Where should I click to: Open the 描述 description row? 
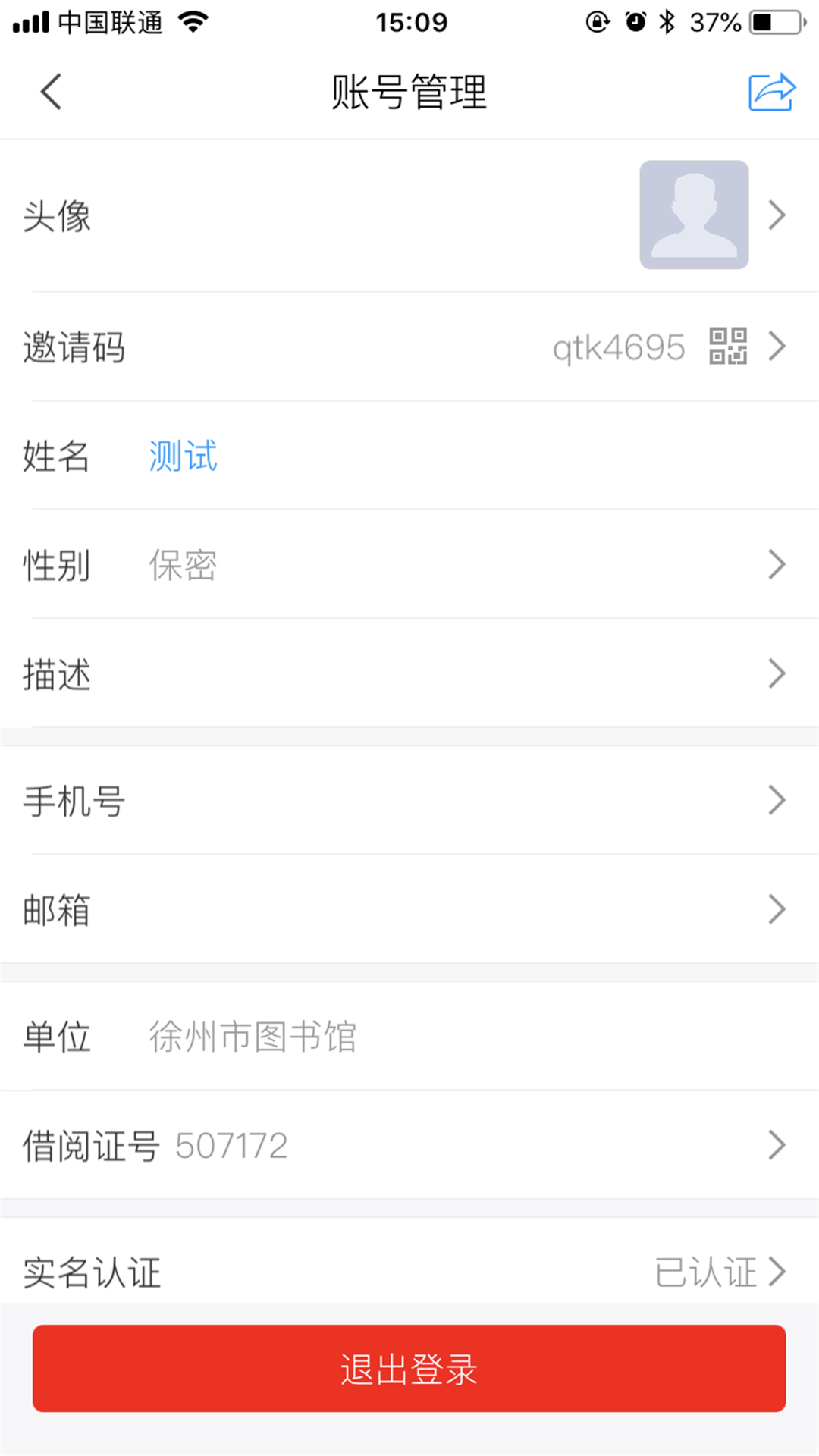(x=409, y=674)
